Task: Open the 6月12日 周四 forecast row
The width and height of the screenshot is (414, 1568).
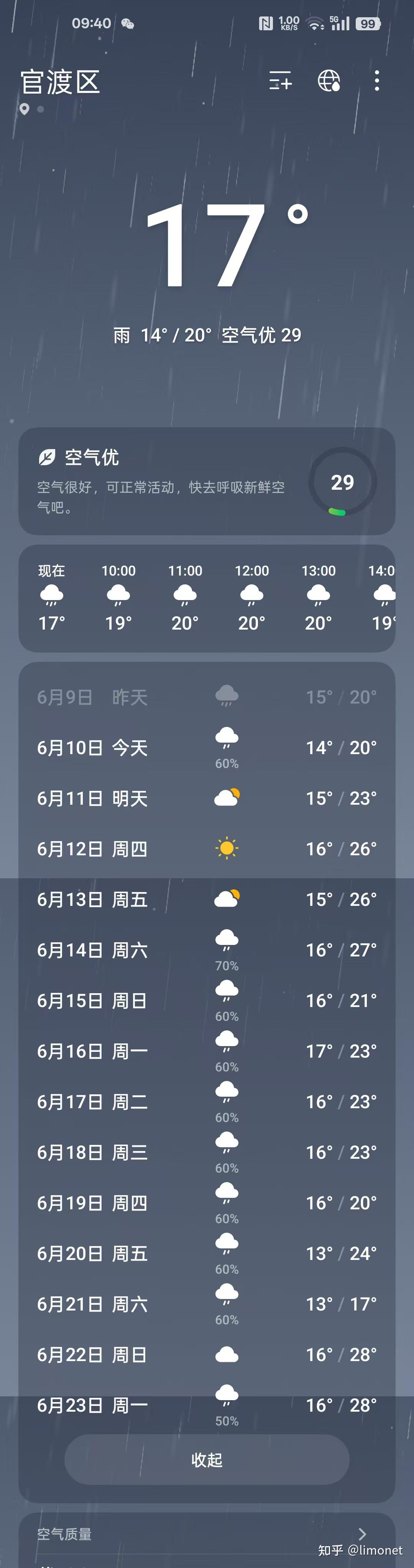Action: click(x=207, y=848)
